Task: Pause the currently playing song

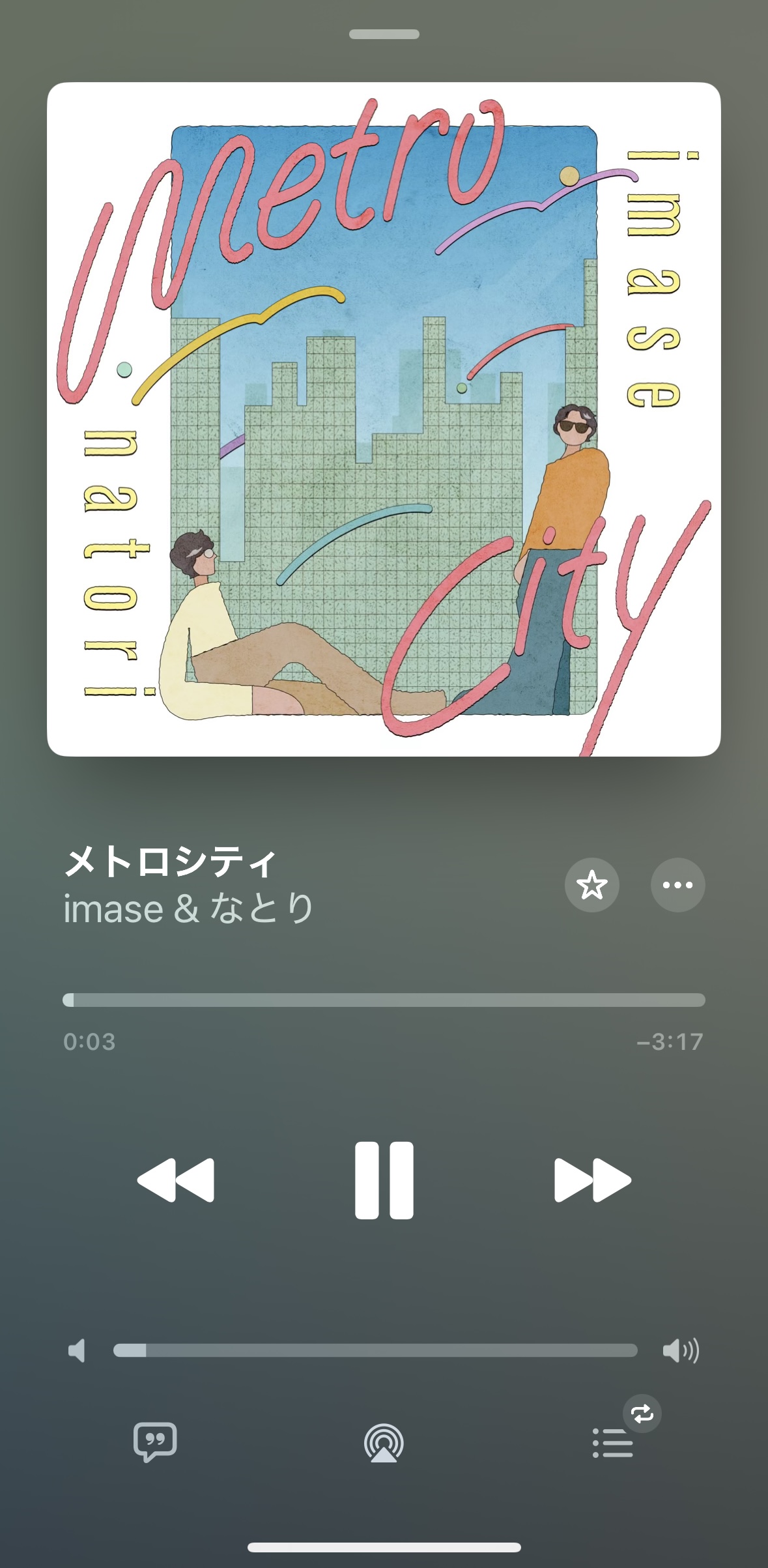Action: coord(384,1180)
